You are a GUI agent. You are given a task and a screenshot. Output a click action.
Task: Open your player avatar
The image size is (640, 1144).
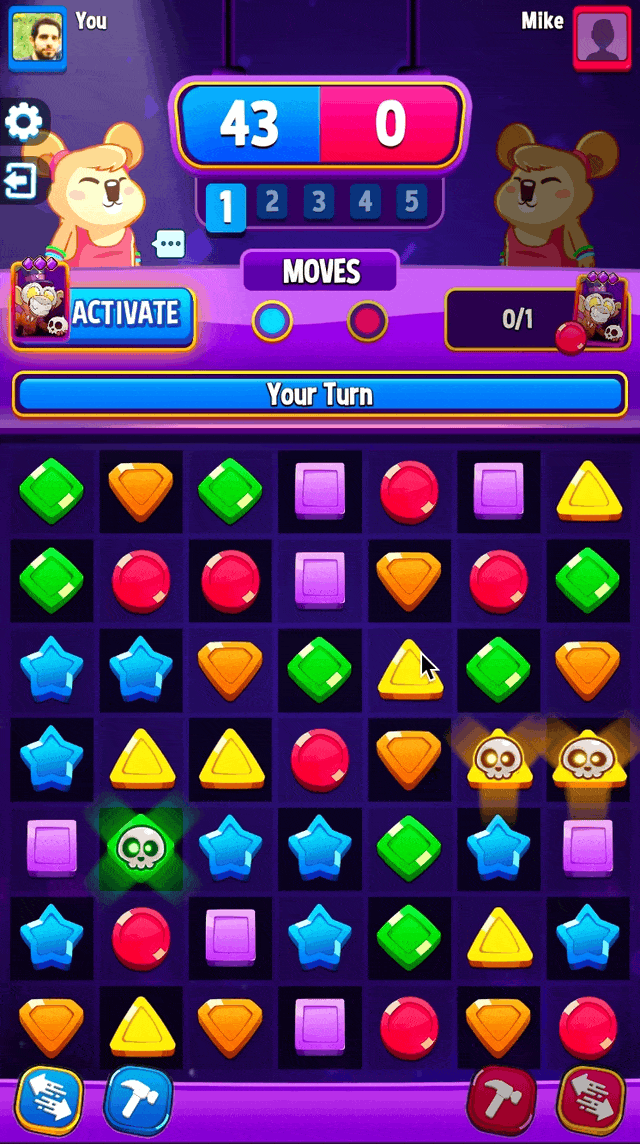38,38
